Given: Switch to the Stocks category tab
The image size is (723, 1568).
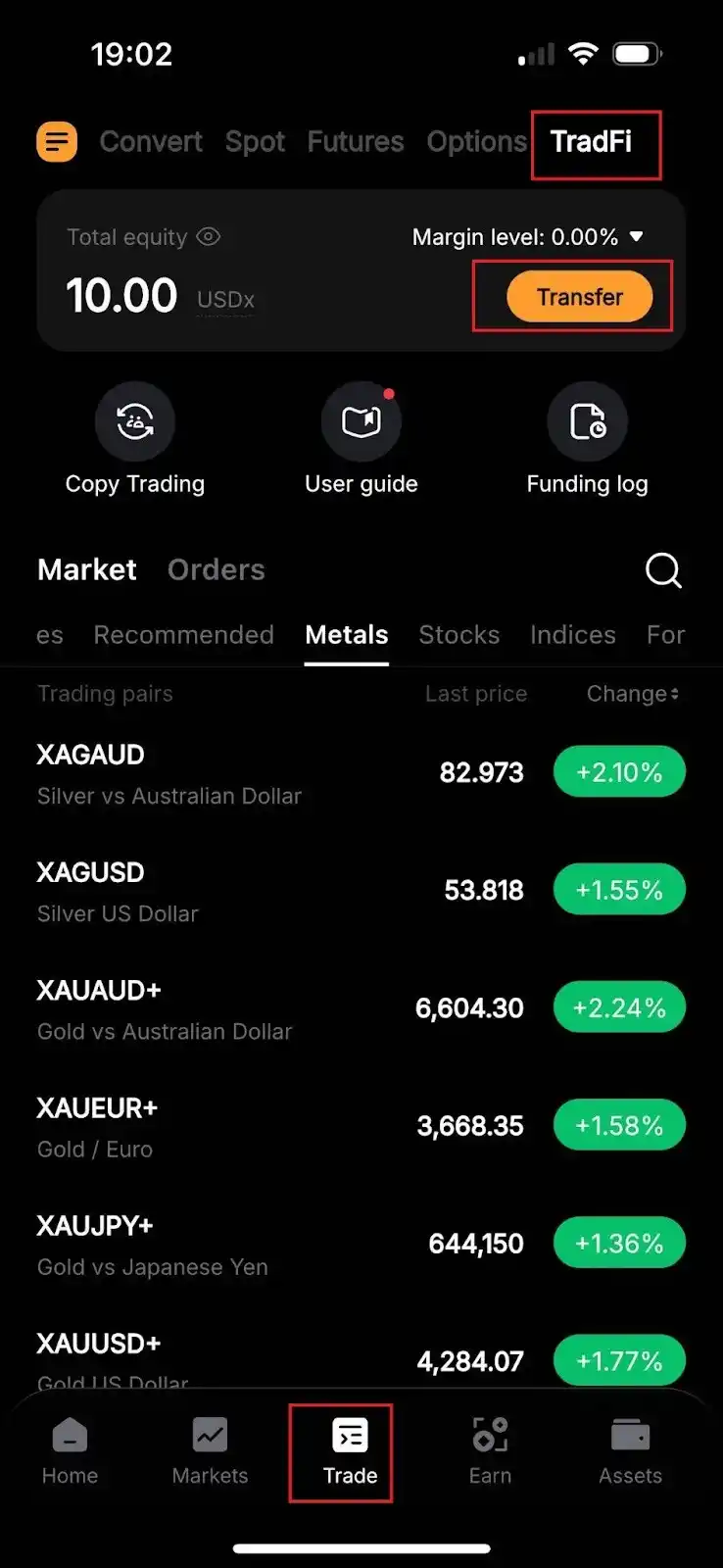Looking at the screenshot, I should (x=458, y=635).
